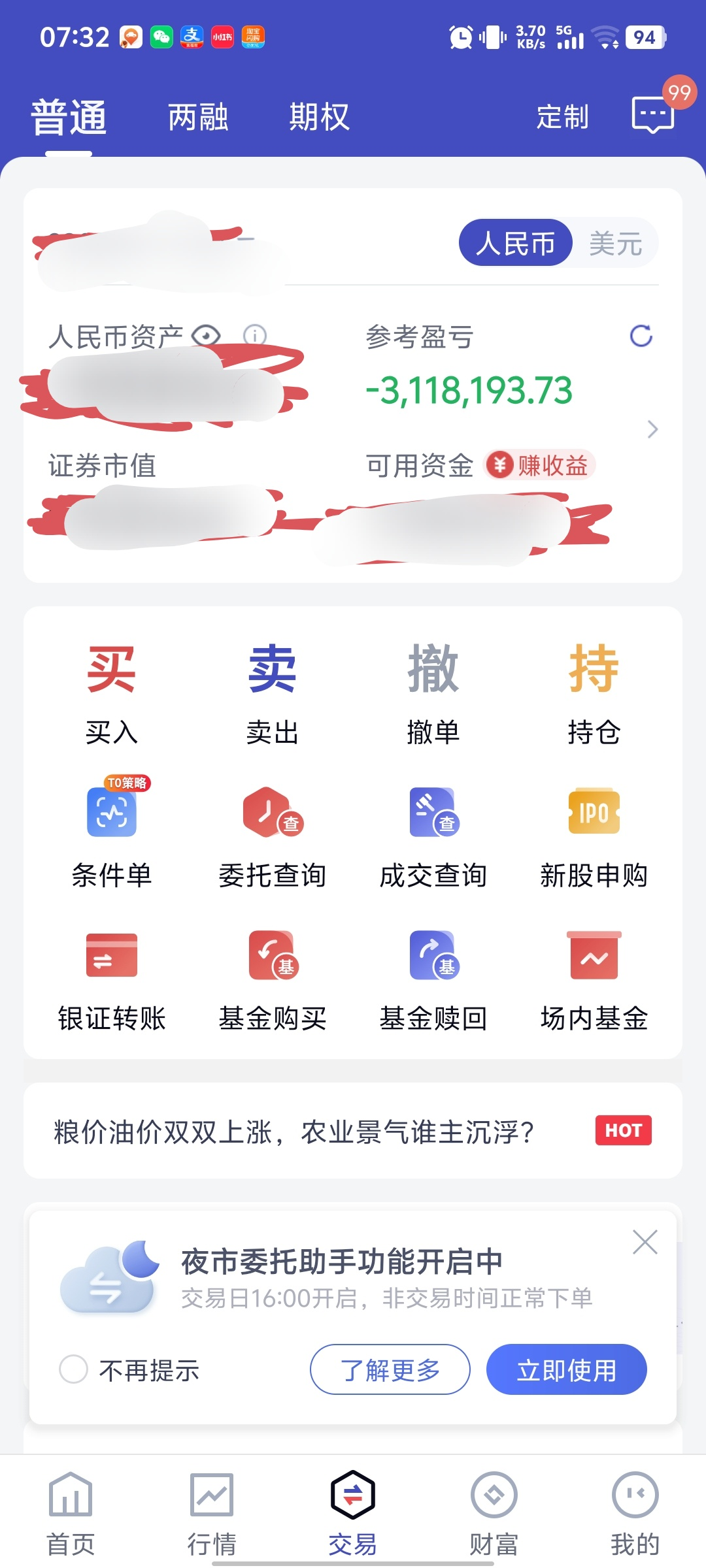The image size is (706, 1568).
Task: Tap 立即使用 button
Action: pos(567,1369)
